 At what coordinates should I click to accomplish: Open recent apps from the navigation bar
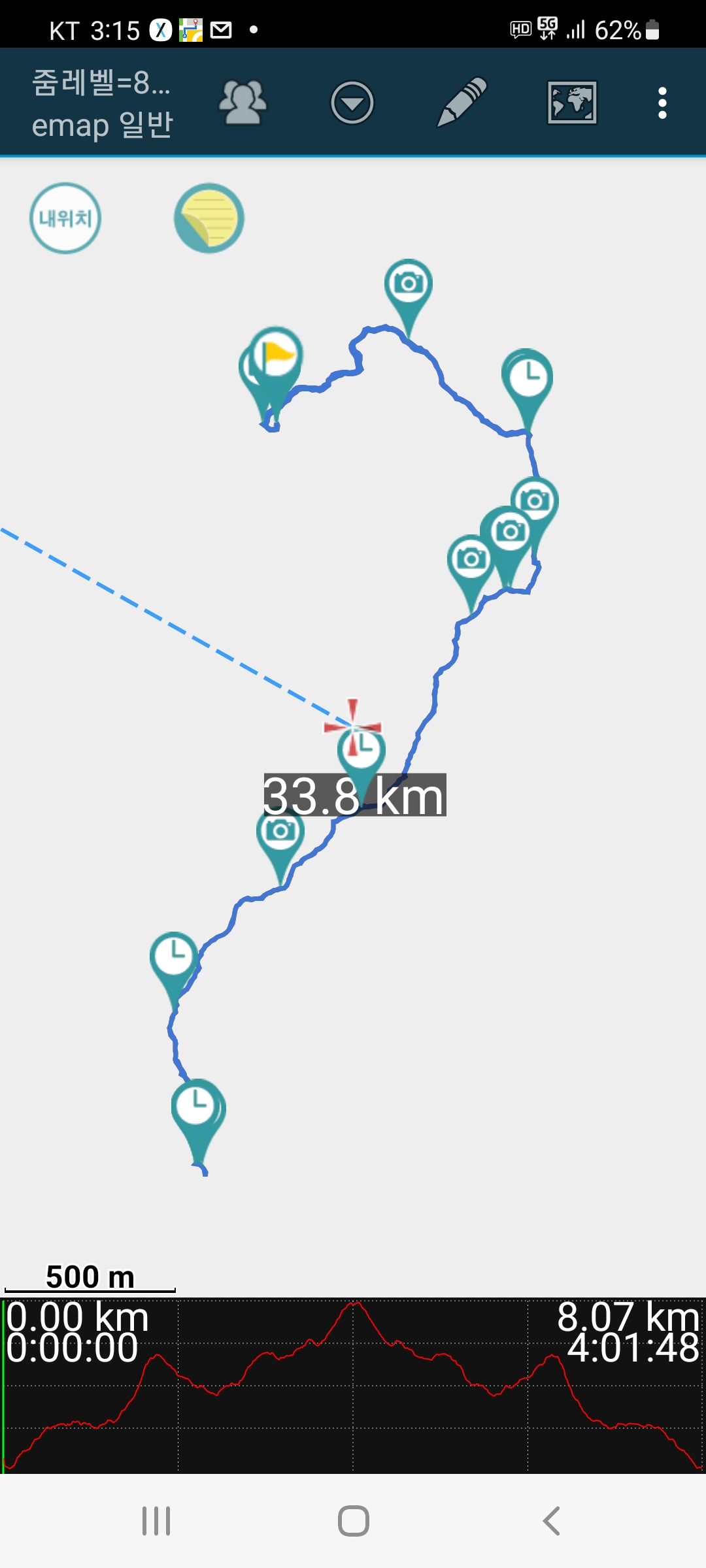[156, 1521]
